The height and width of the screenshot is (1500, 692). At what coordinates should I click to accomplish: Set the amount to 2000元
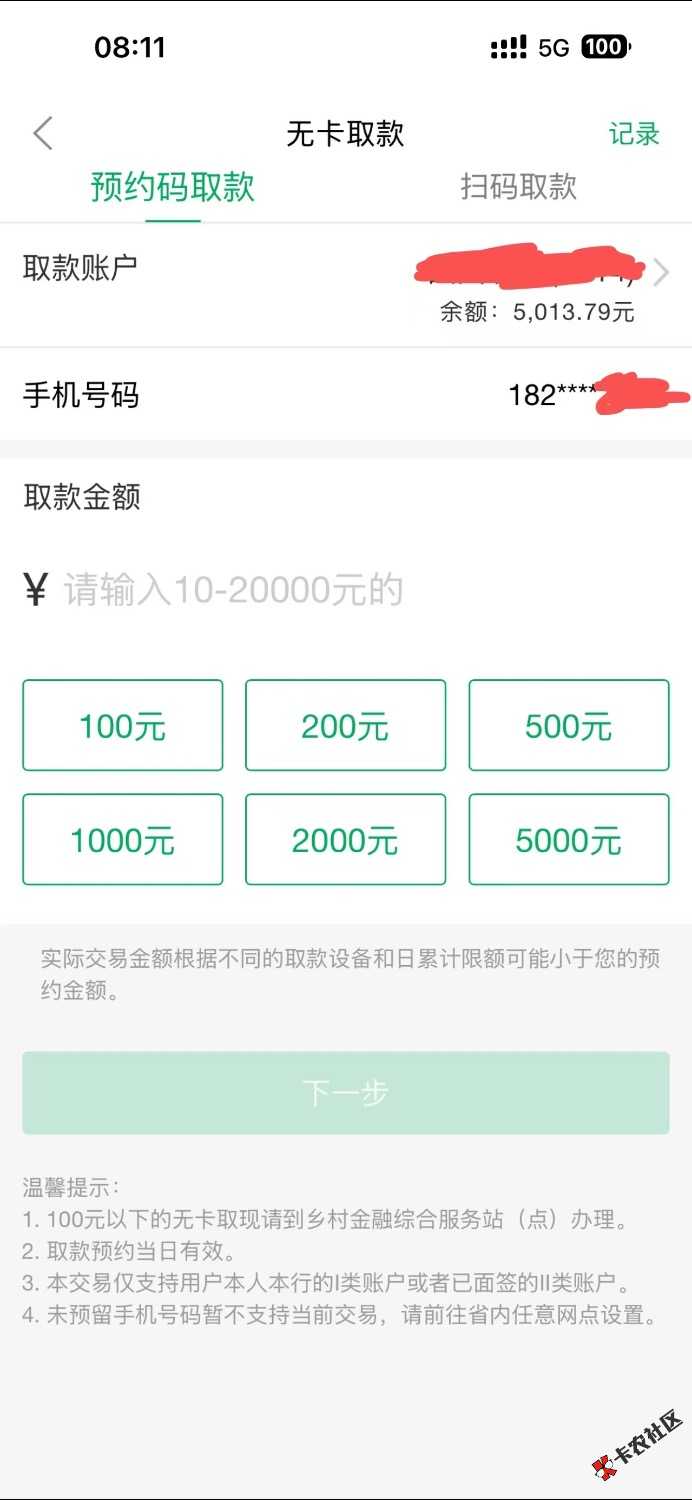(x=346, y=840)
